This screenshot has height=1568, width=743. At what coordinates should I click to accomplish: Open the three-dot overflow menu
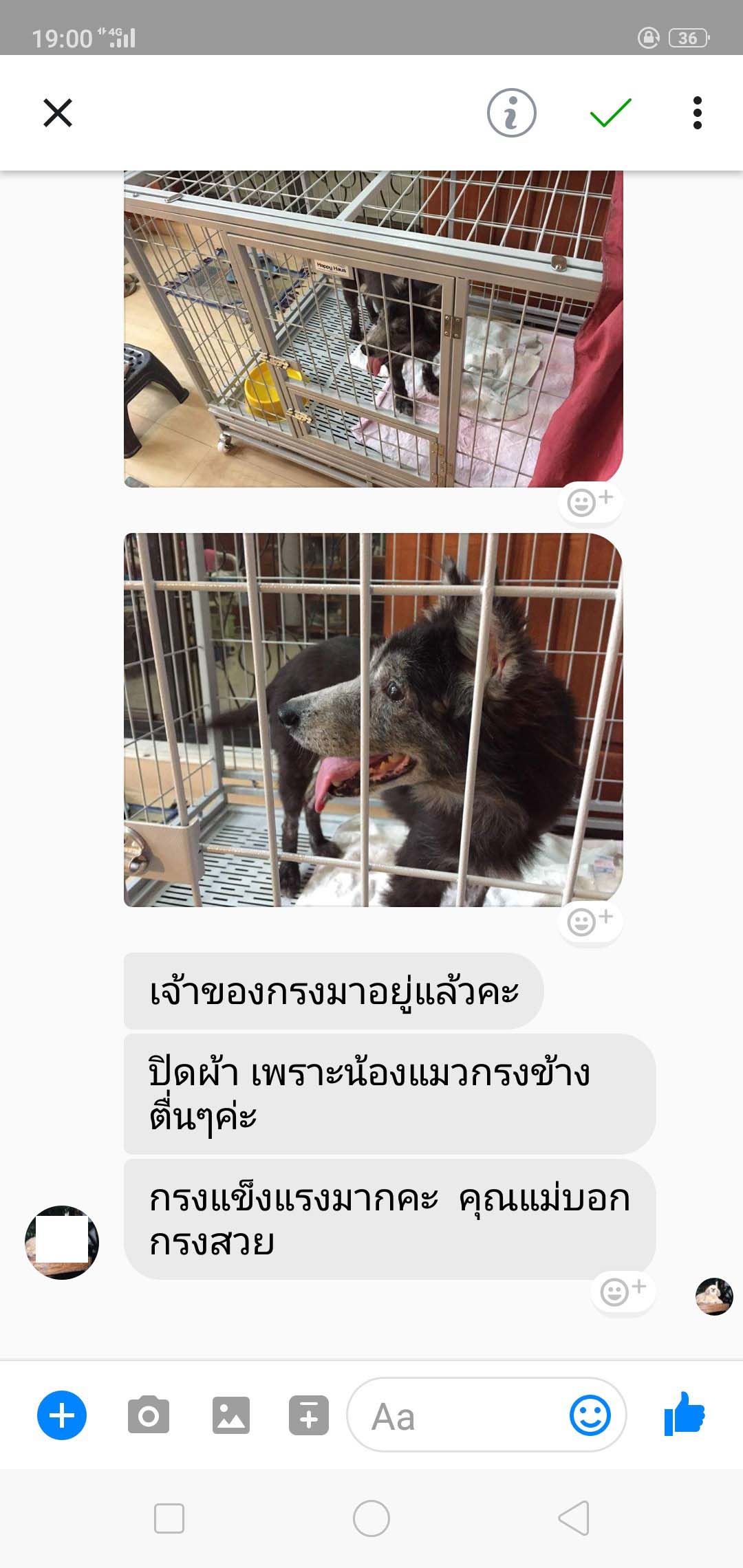(x=698, y=113)
